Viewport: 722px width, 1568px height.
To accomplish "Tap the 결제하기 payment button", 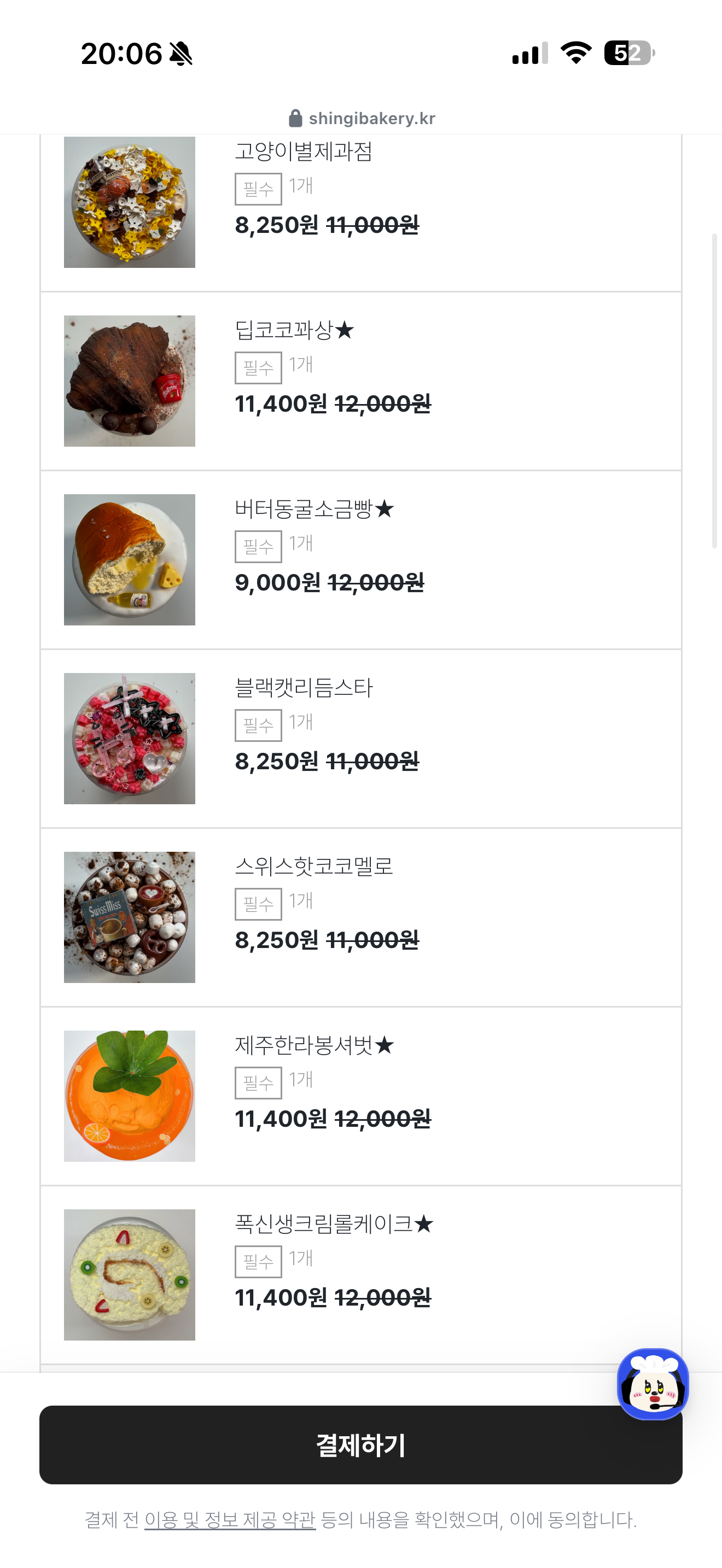I will click(360, 1444).
